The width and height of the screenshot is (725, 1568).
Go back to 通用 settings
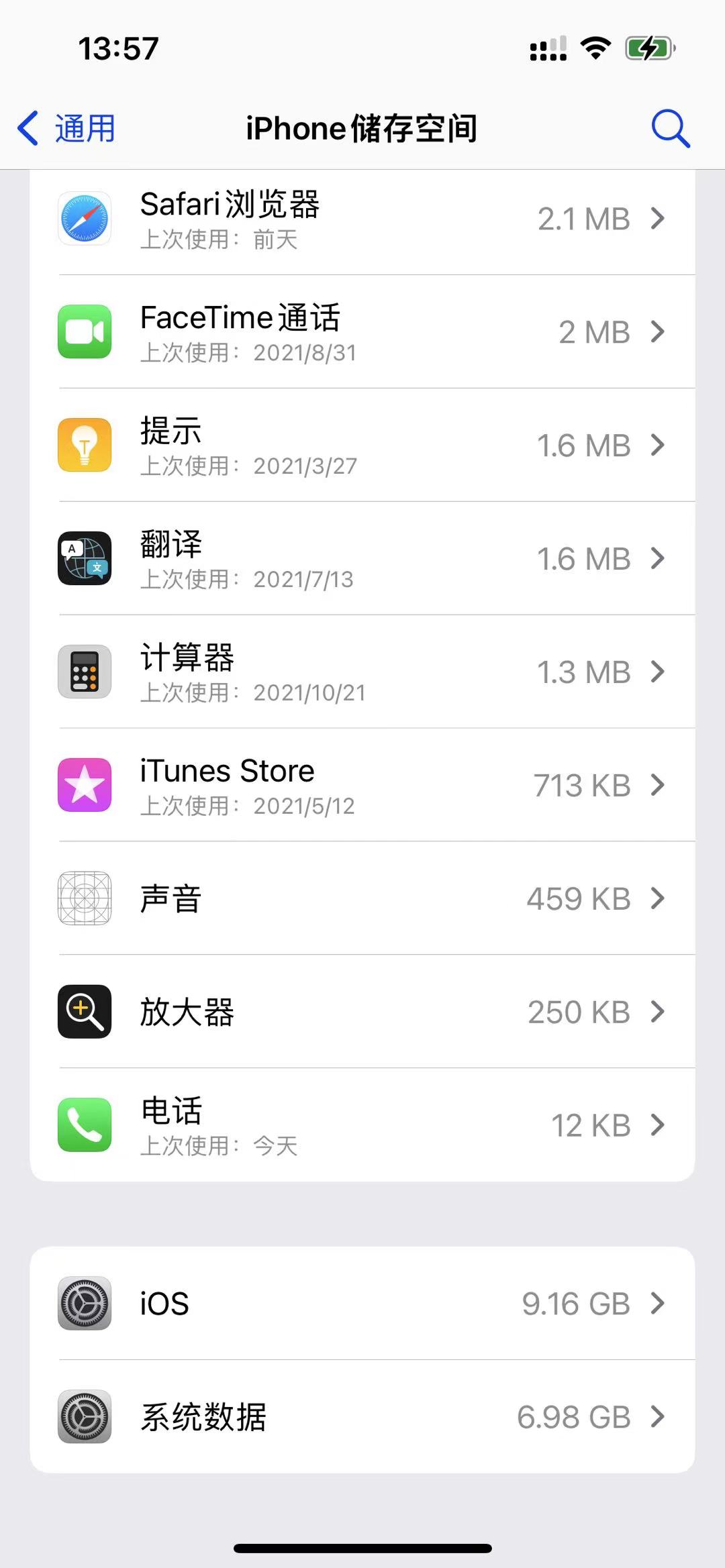tap(66, 128)
